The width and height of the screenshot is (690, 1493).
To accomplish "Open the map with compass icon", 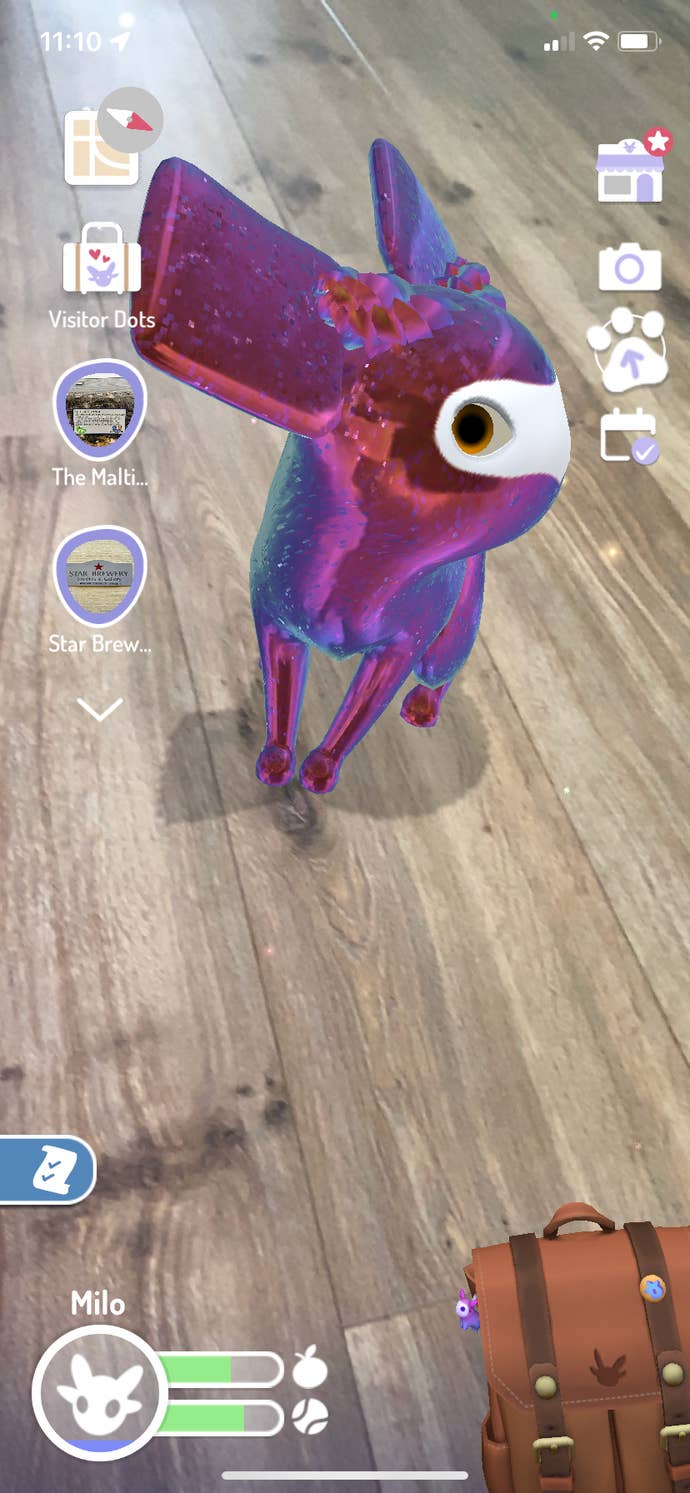I will tap(103, 146).
